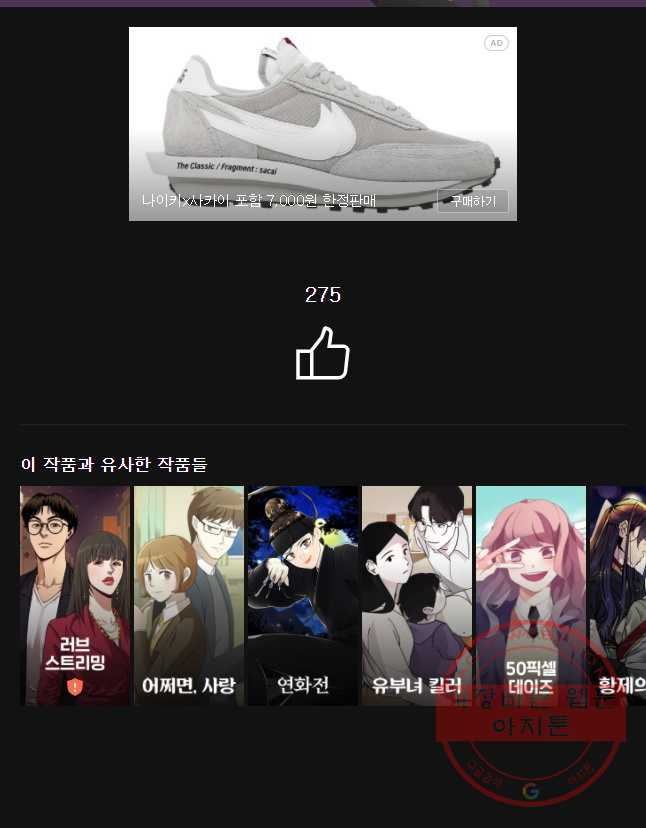
Task: Open the 러브 스트리밍 webtoon
Action: tap(75, 595)
